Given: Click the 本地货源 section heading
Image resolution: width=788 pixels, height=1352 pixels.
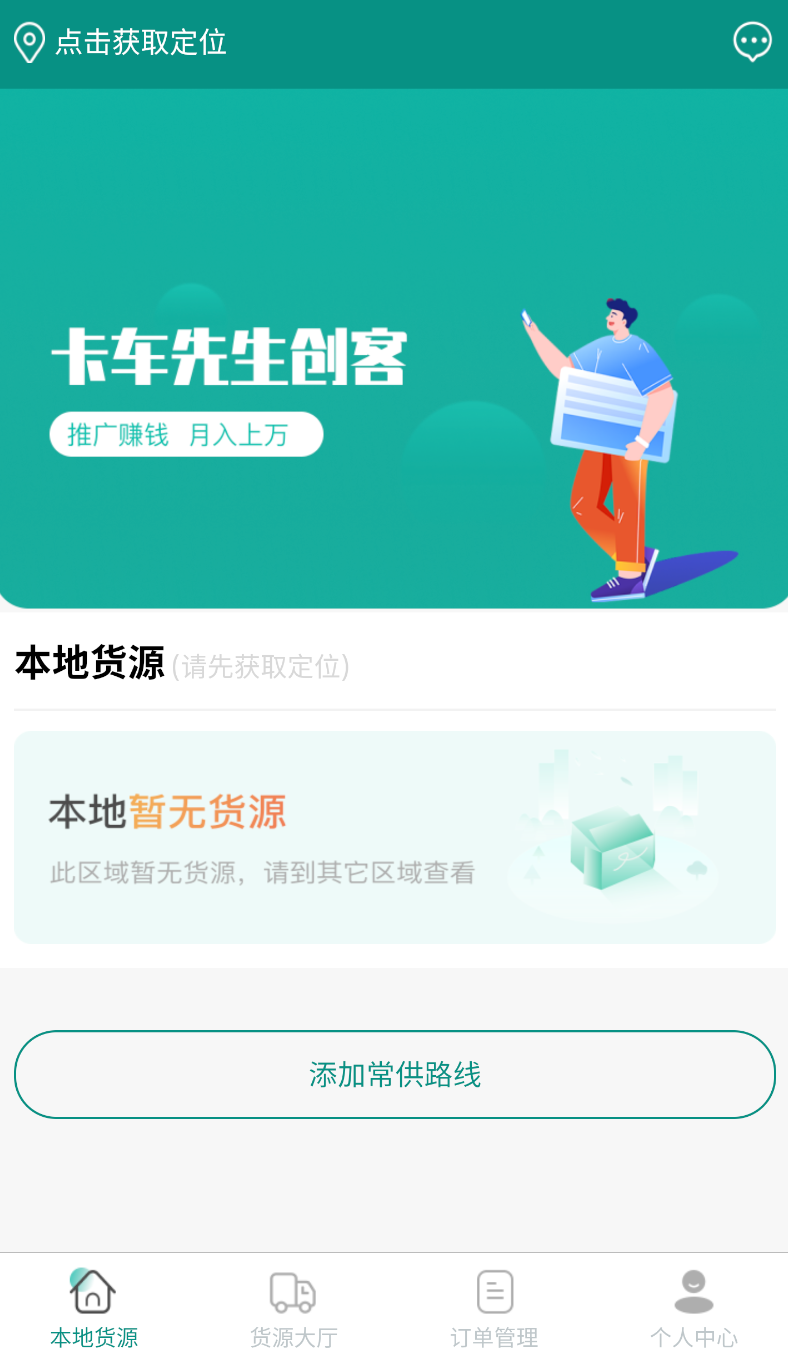Looking at the screenshot, I should click(89, 663).
